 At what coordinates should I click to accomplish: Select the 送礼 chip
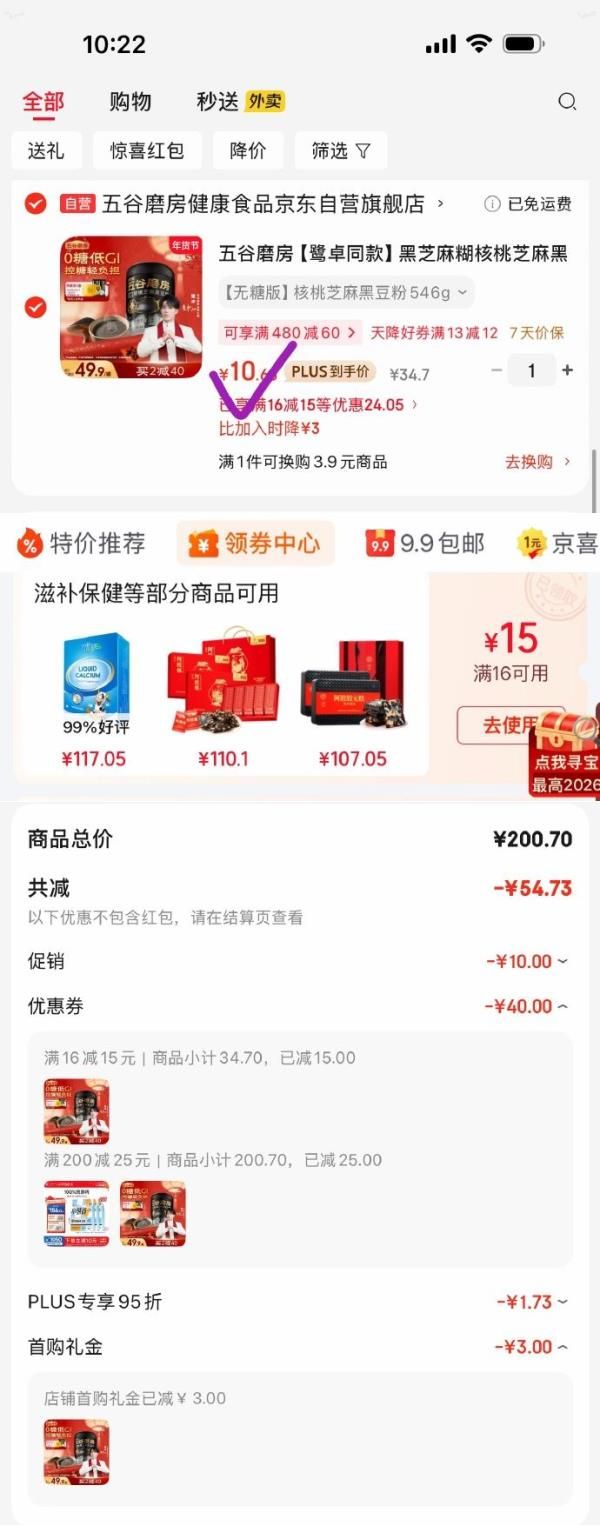tap(46, 151)
